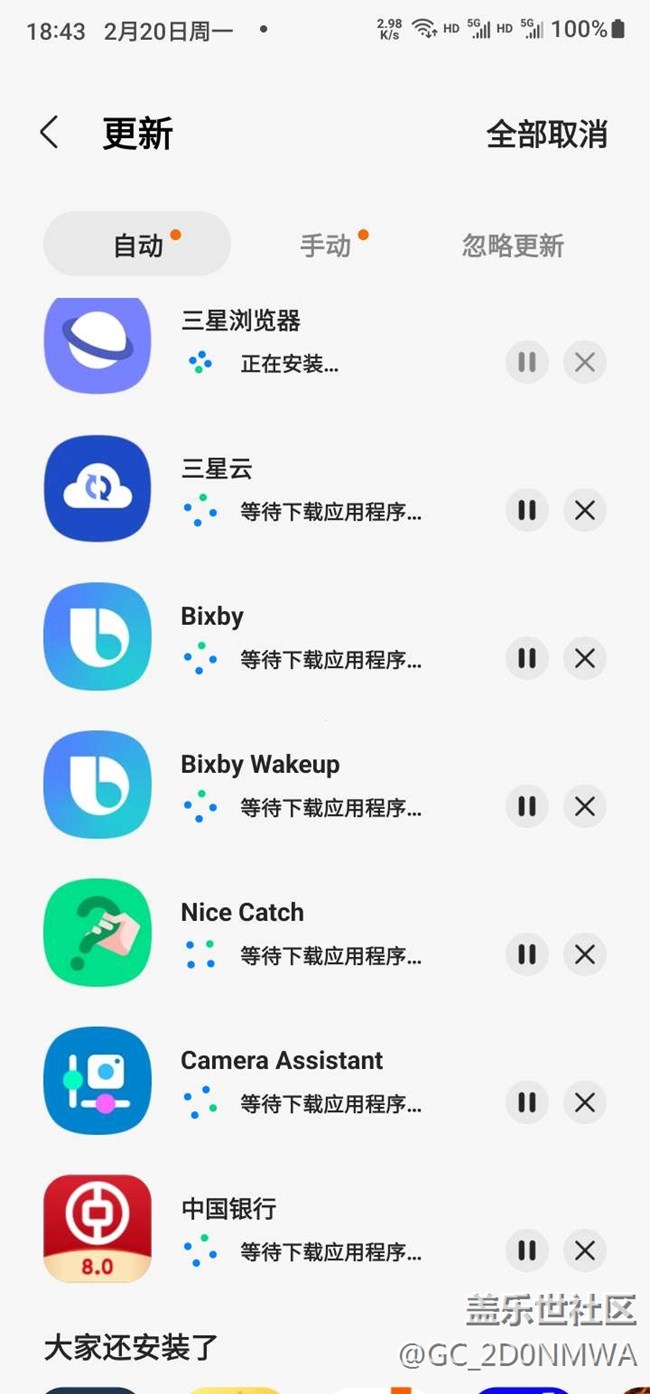The height and width of the screenshot is (1394, 650).
Task: Cancel the Camera Assistant update
Action: (x=585, y=1102)
